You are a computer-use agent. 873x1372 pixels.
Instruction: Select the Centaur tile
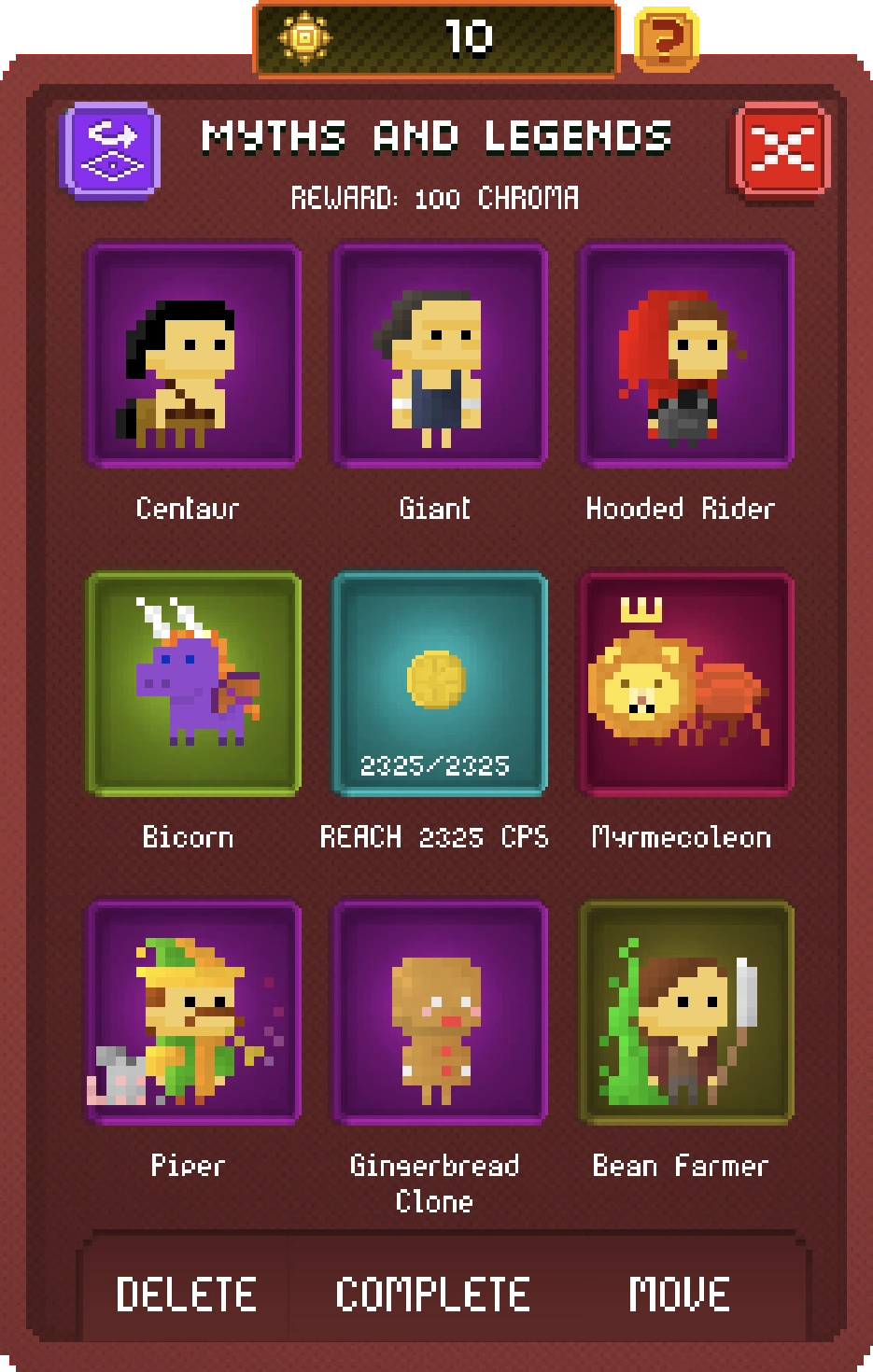click(191, 356)
